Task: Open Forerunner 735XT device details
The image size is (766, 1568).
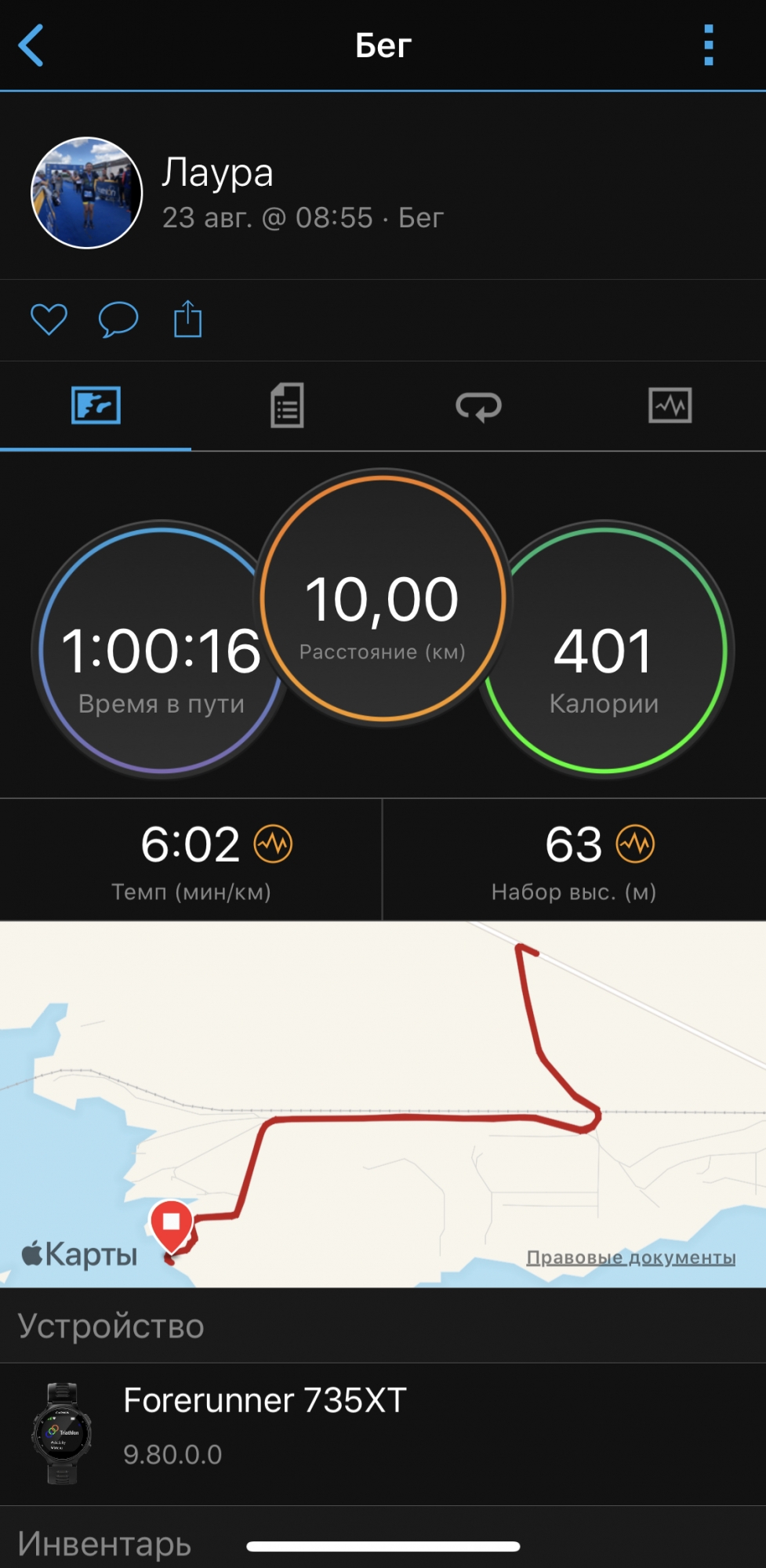Action: click(x=265, y=1433)
